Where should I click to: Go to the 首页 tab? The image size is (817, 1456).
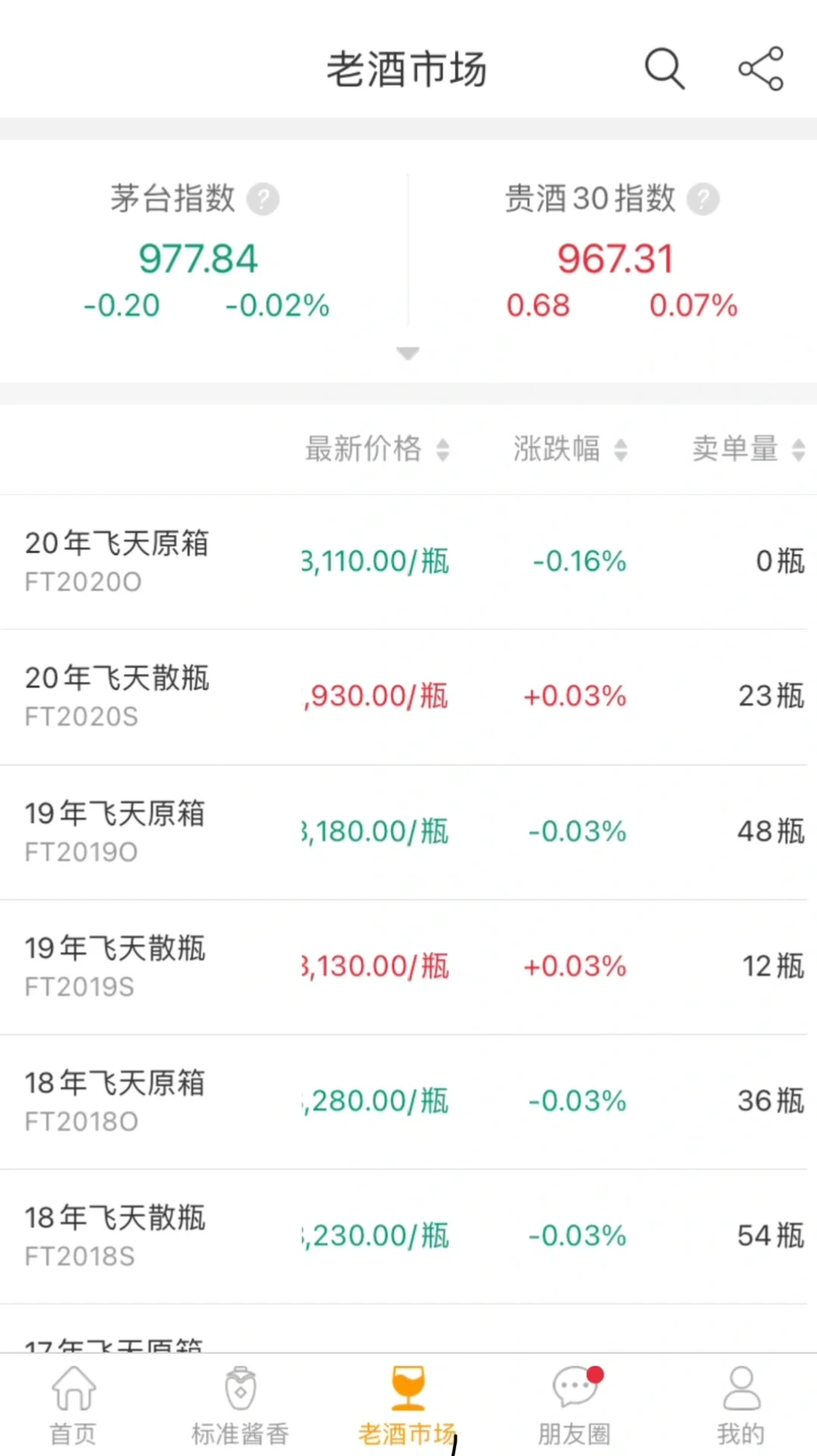[x=74, y=1405]
